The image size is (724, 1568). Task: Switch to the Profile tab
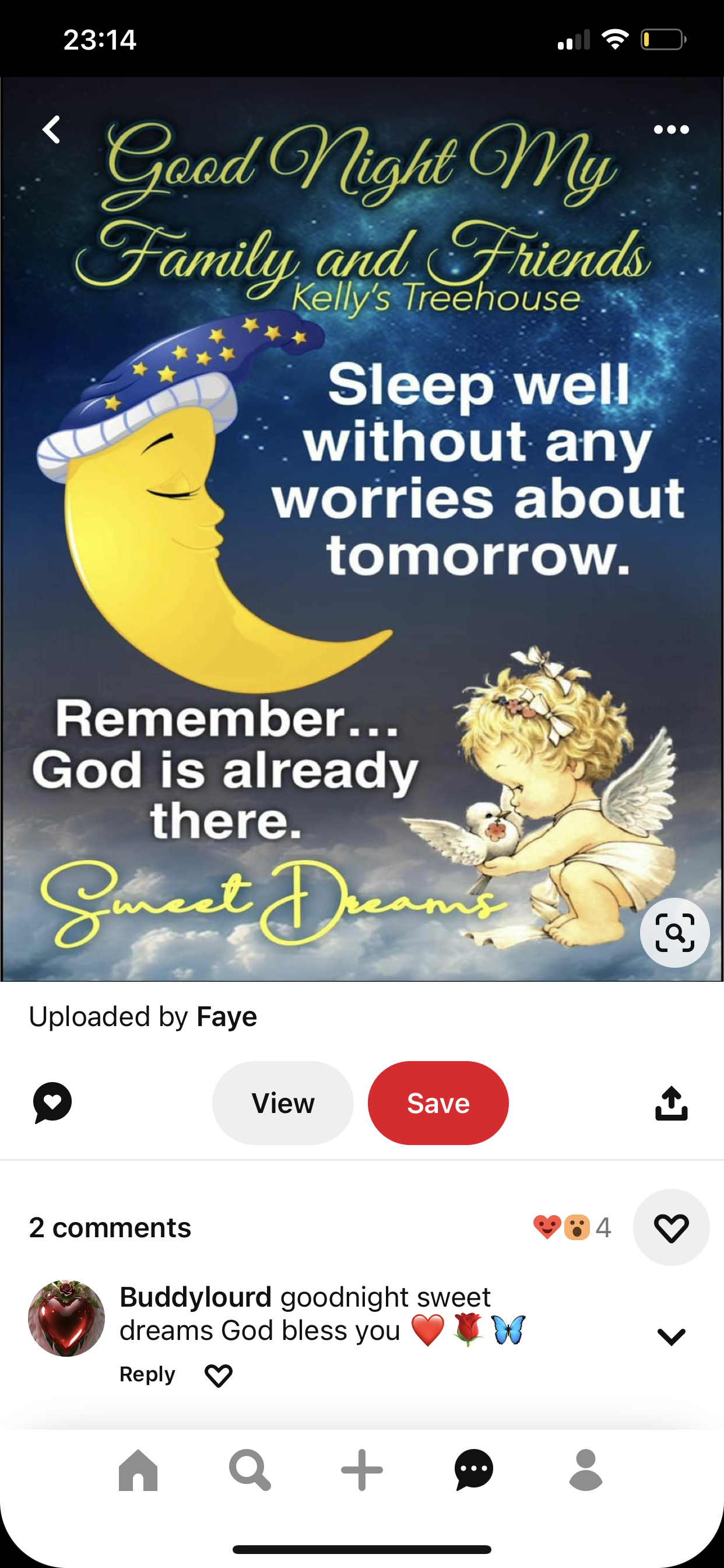(x=585, y=1471)
